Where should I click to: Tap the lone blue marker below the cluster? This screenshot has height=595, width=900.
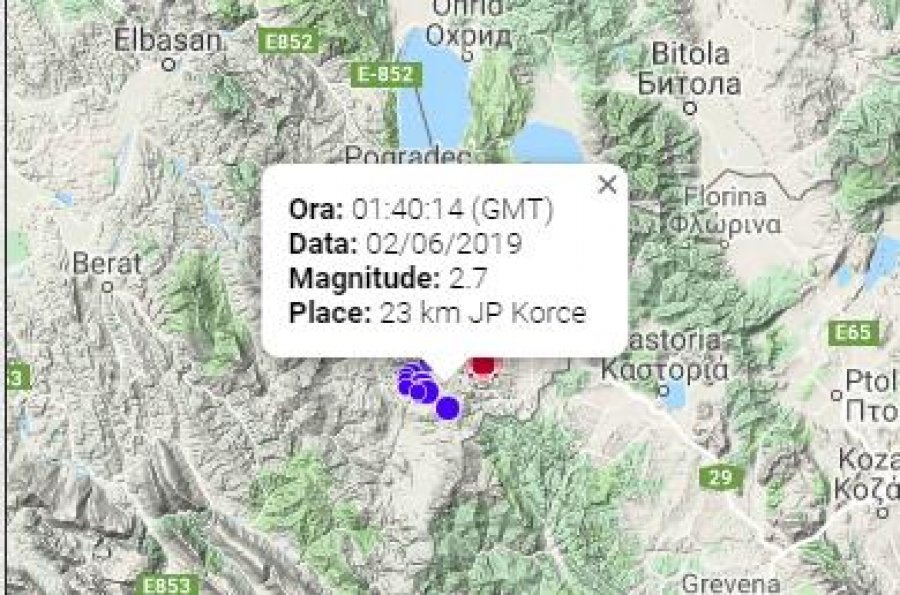[448, 407]
